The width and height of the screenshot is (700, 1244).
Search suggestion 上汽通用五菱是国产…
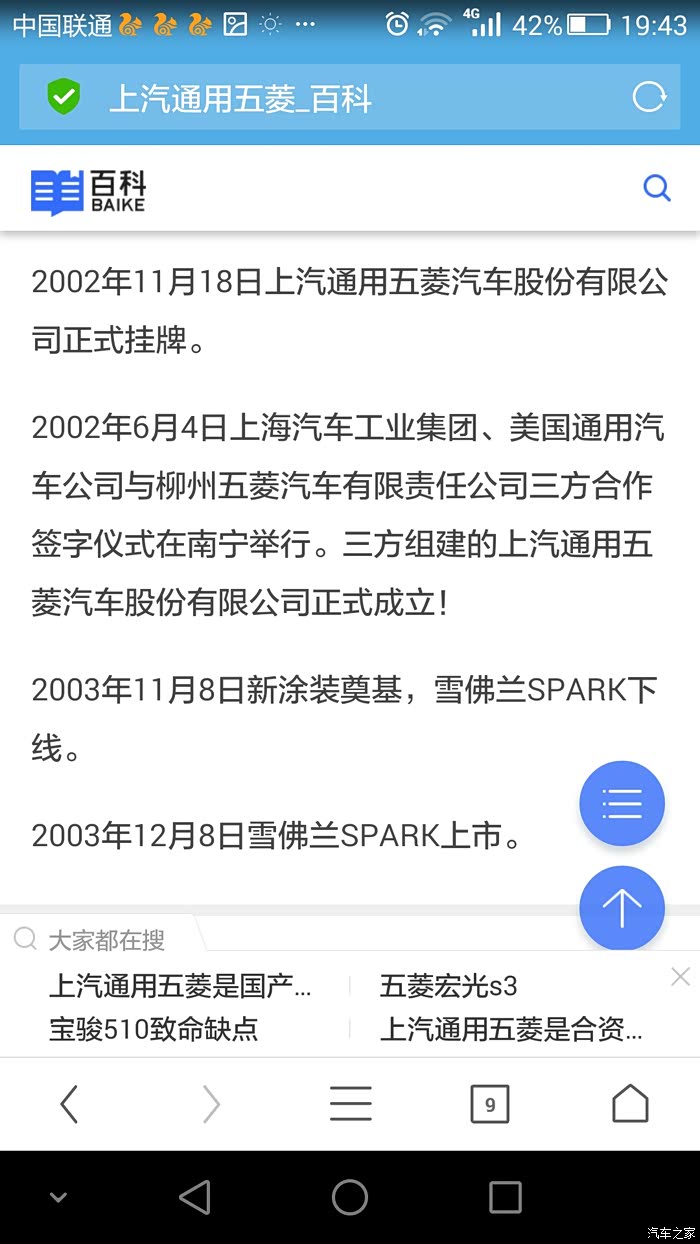[180, 987]
